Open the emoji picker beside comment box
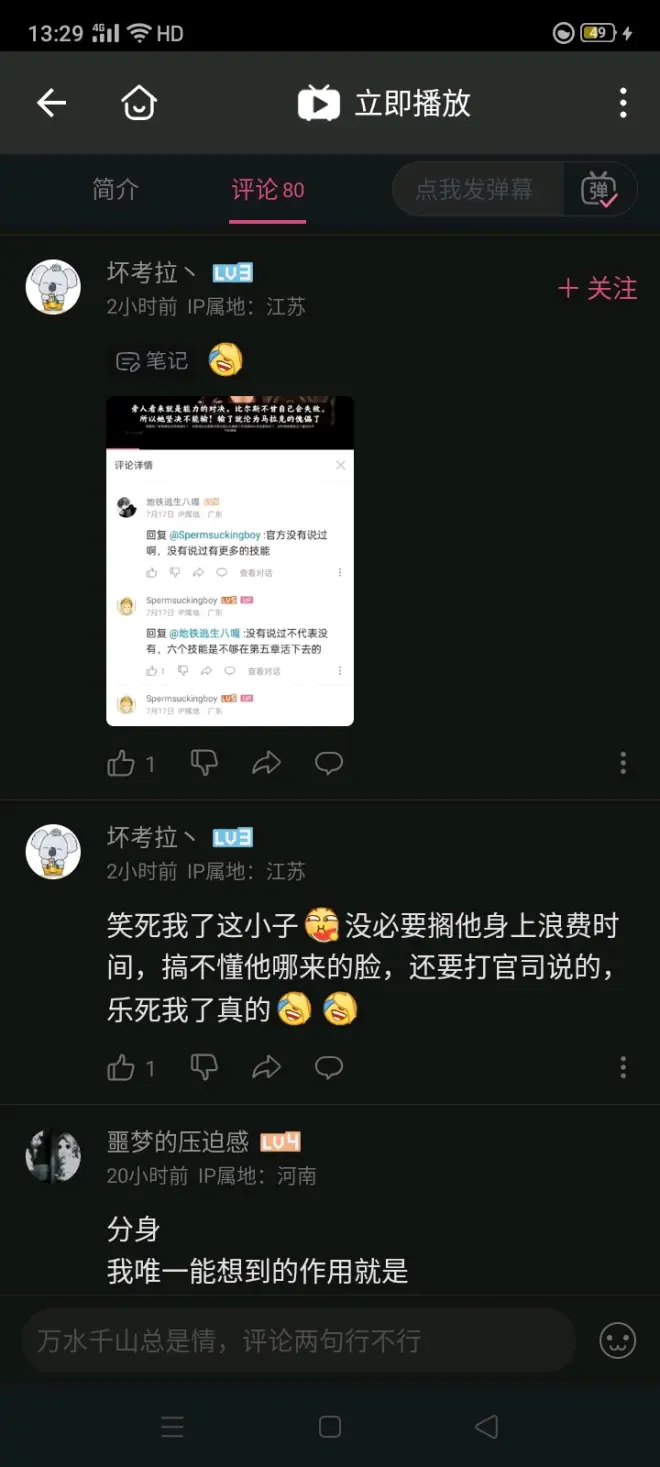This screenshot has height=1467, width=660. 617,1340
